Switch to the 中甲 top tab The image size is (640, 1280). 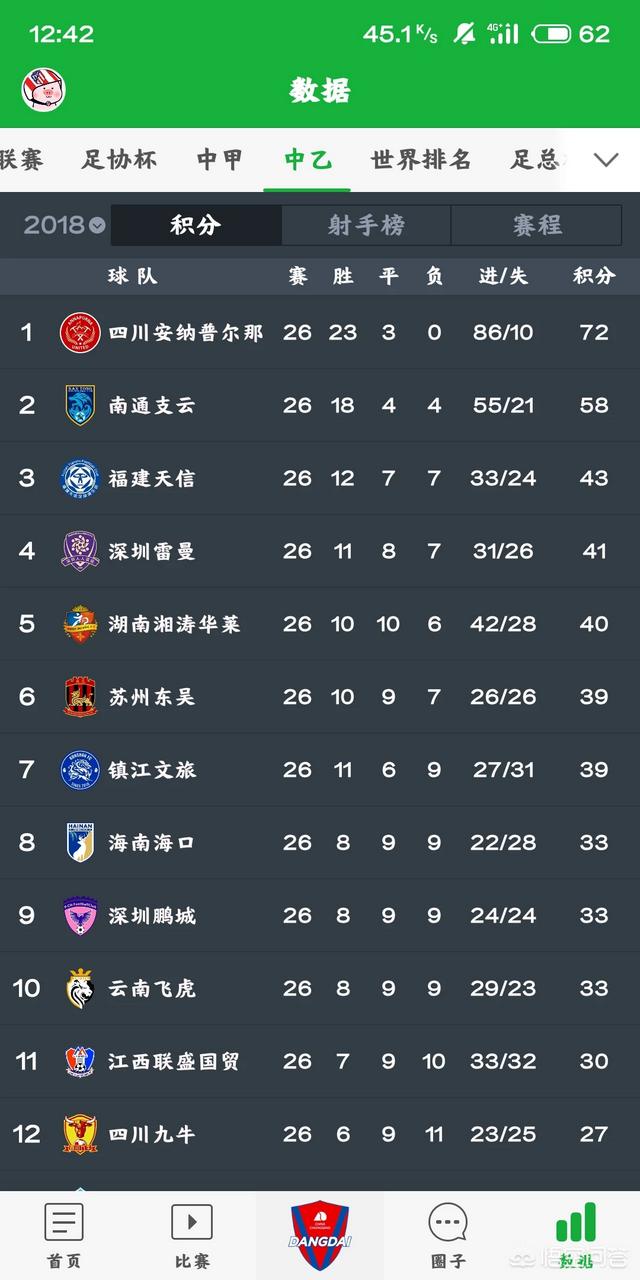pos(220,160)
